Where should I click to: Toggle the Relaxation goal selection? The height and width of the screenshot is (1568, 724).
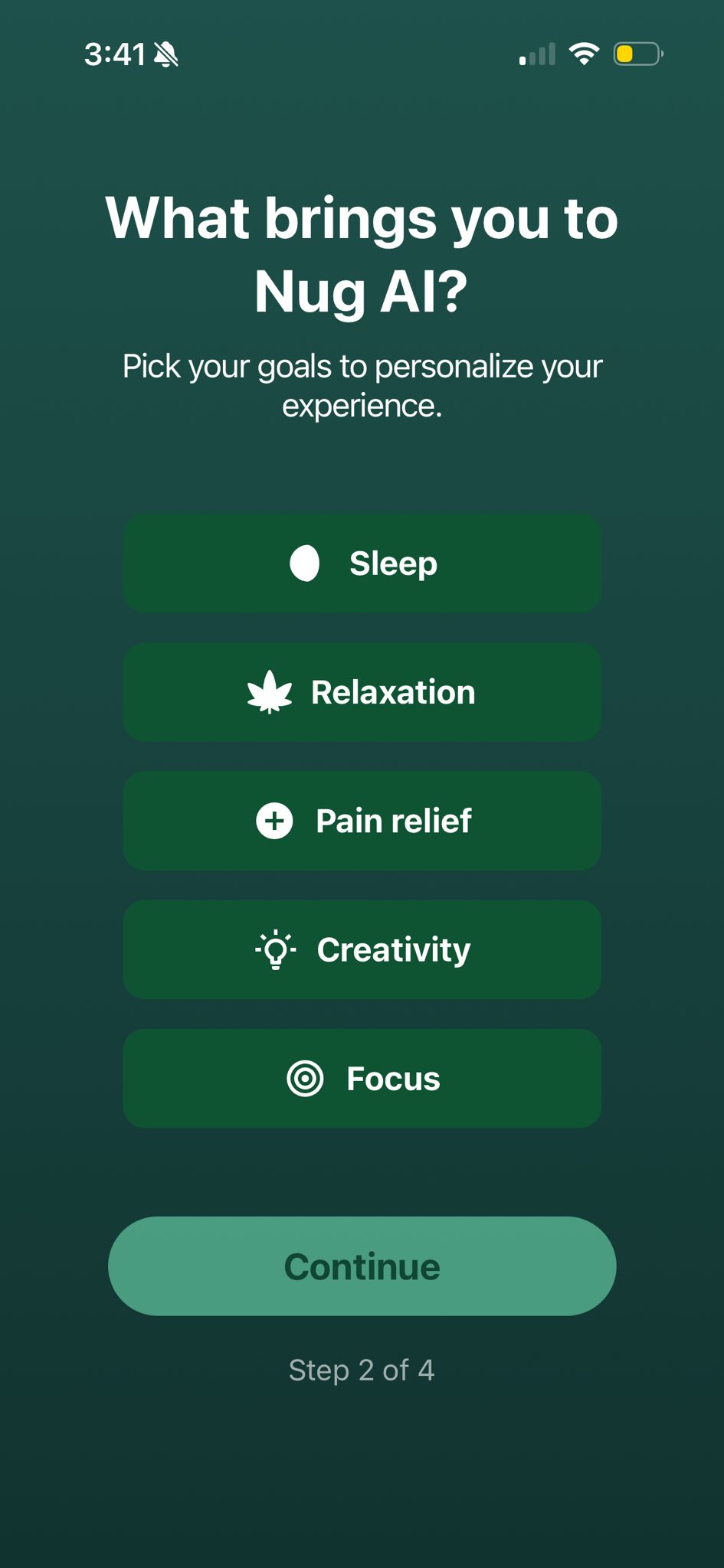click(362, 691)
